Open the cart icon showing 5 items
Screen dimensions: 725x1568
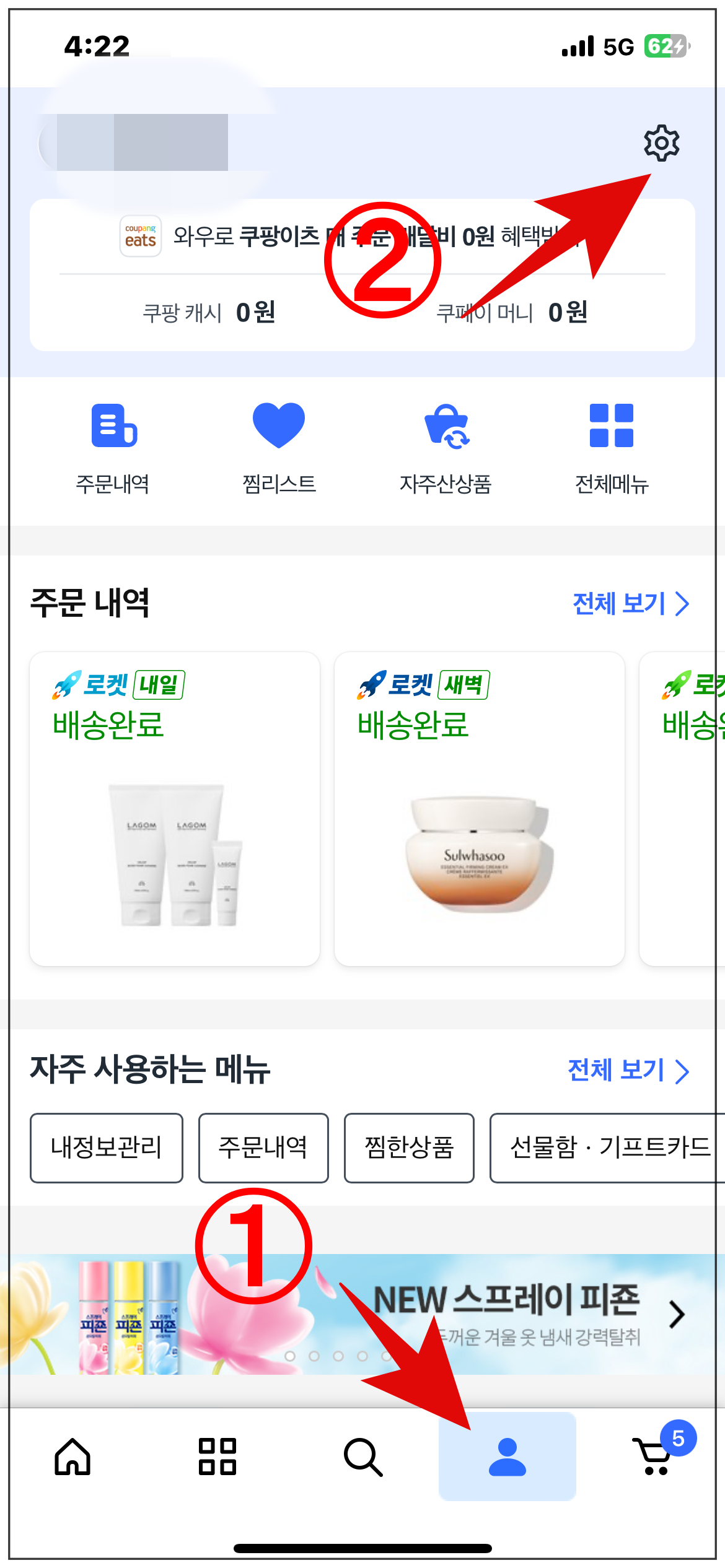[652, 1460]
